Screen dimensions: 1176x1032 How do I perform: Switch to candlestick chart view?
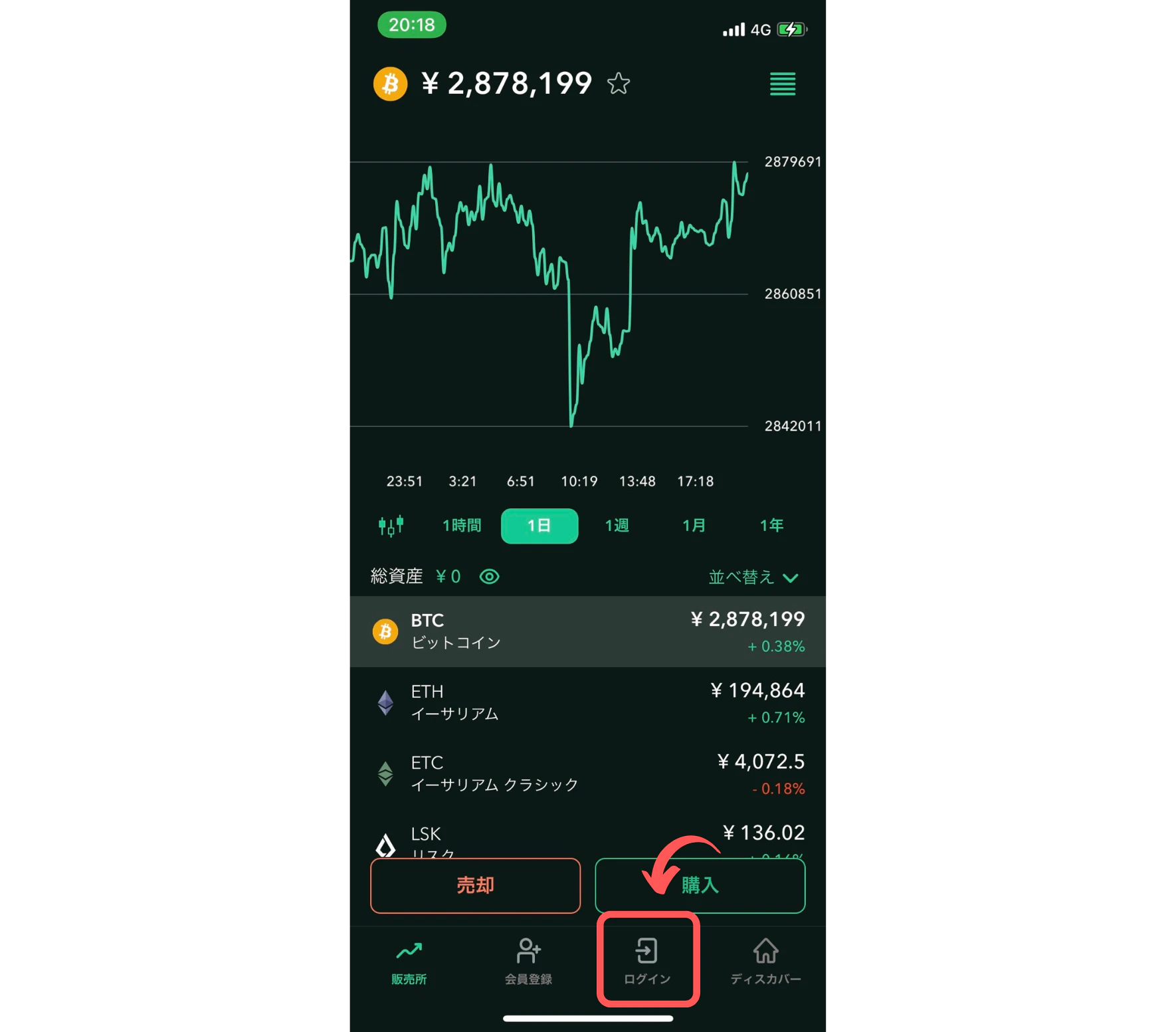(x=391, y=526)
